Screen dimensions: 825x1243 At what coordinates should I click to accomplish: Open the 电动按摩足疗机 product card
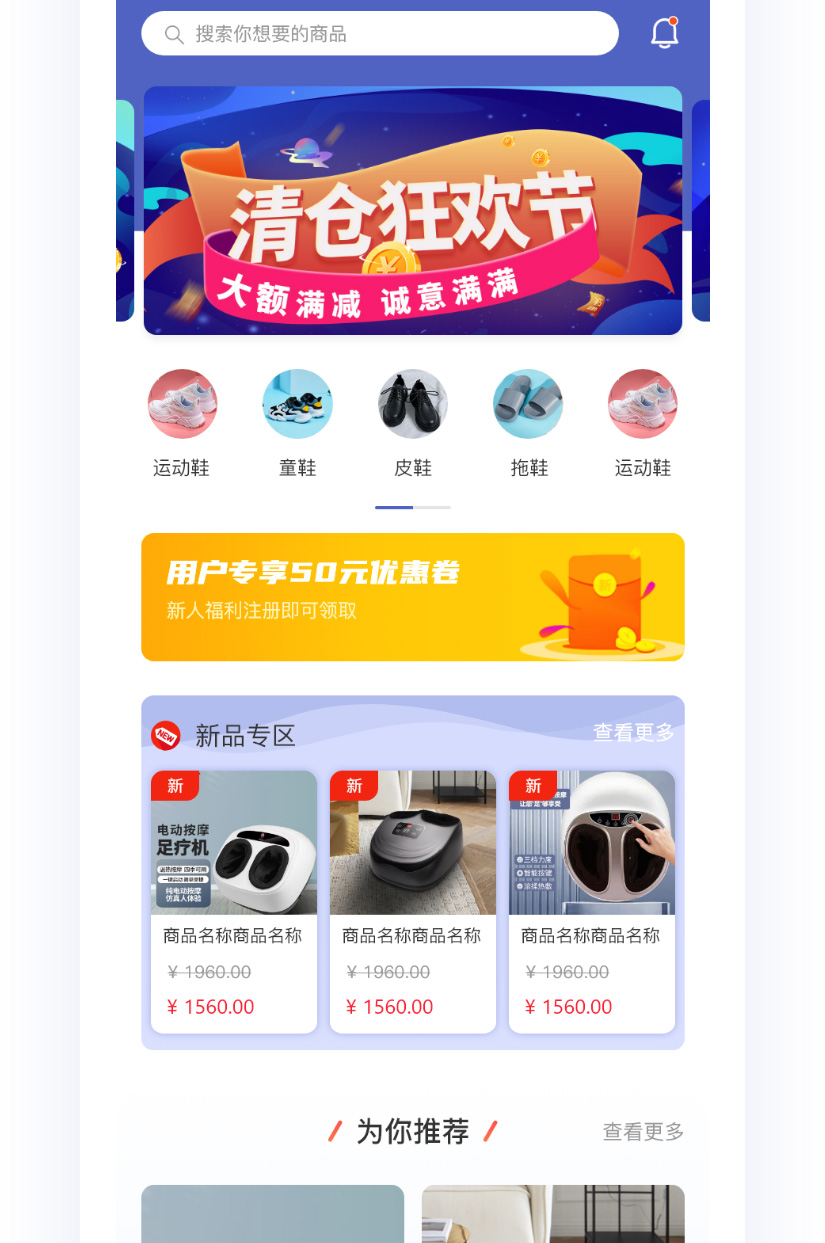[x=234, y=900]
